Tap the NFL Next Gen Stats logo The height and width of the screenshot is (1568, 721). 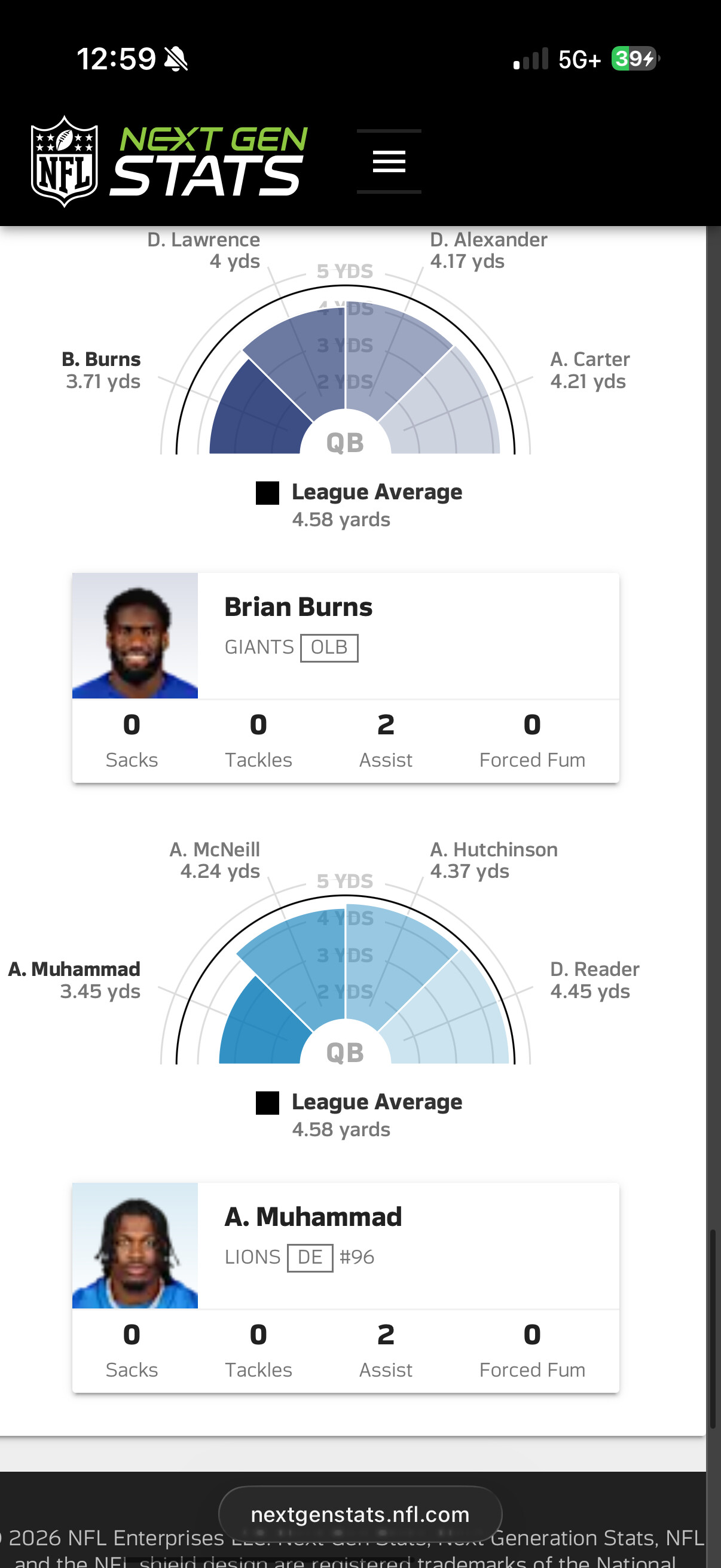(x=169, y=161)
